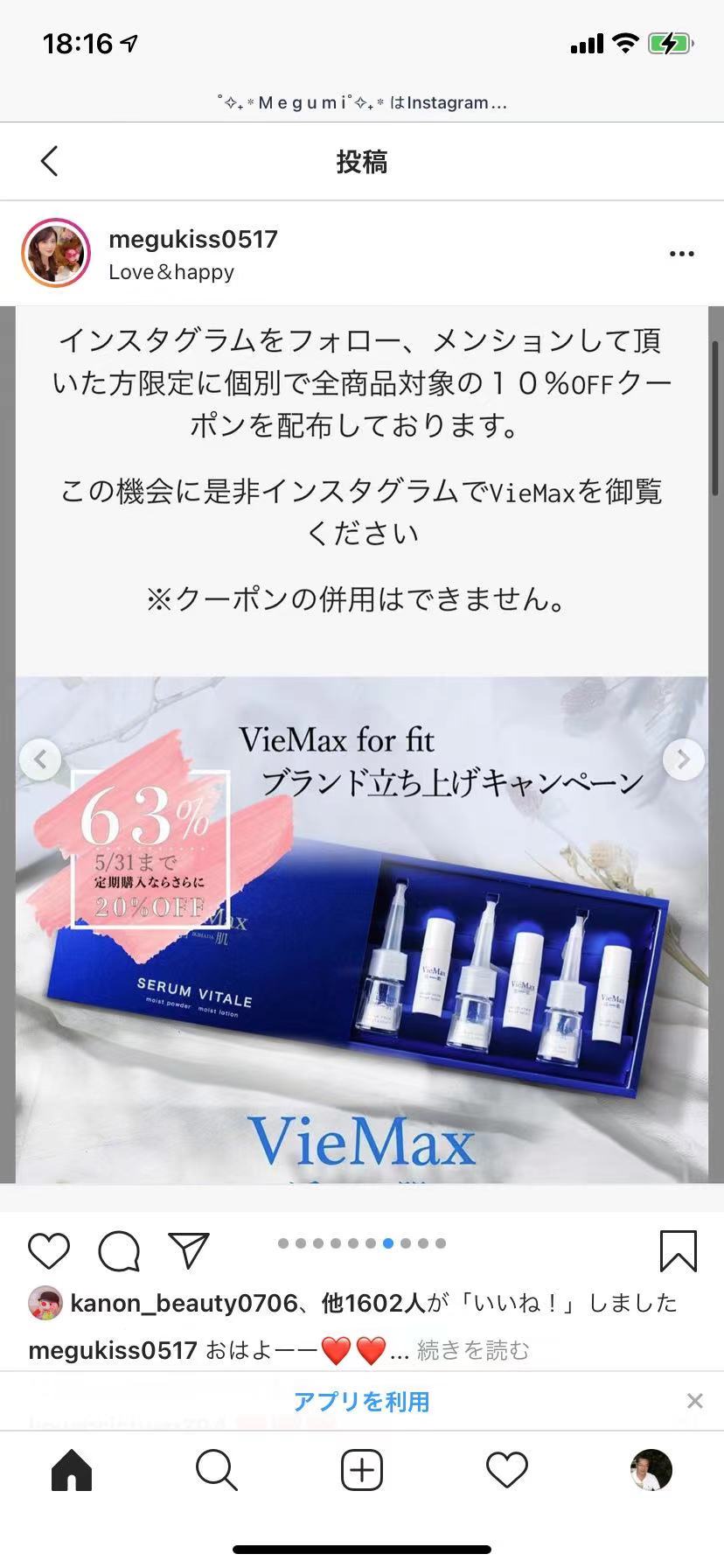Open the Activity heart tab

tap(506, 1470)
